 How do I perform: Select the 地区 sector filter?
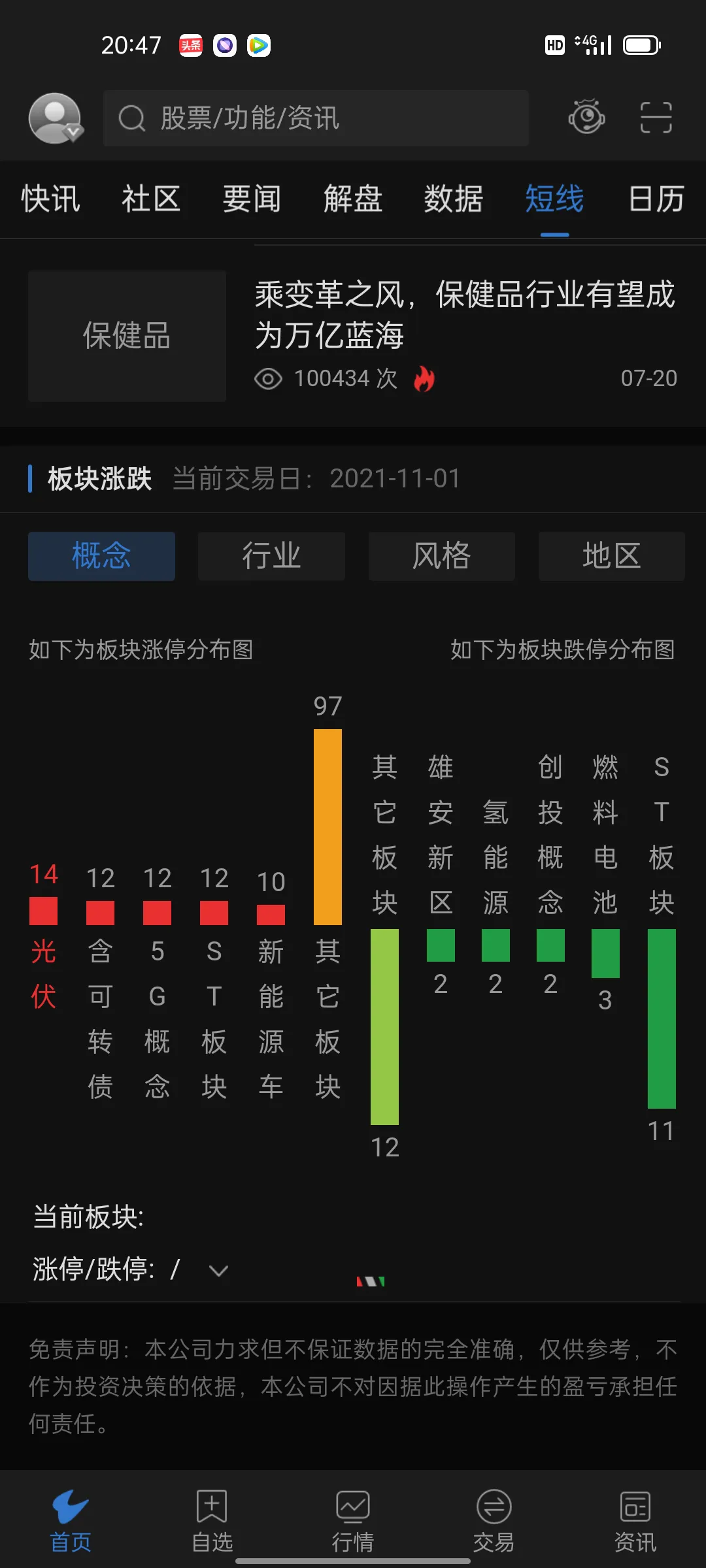click(611, 556)
